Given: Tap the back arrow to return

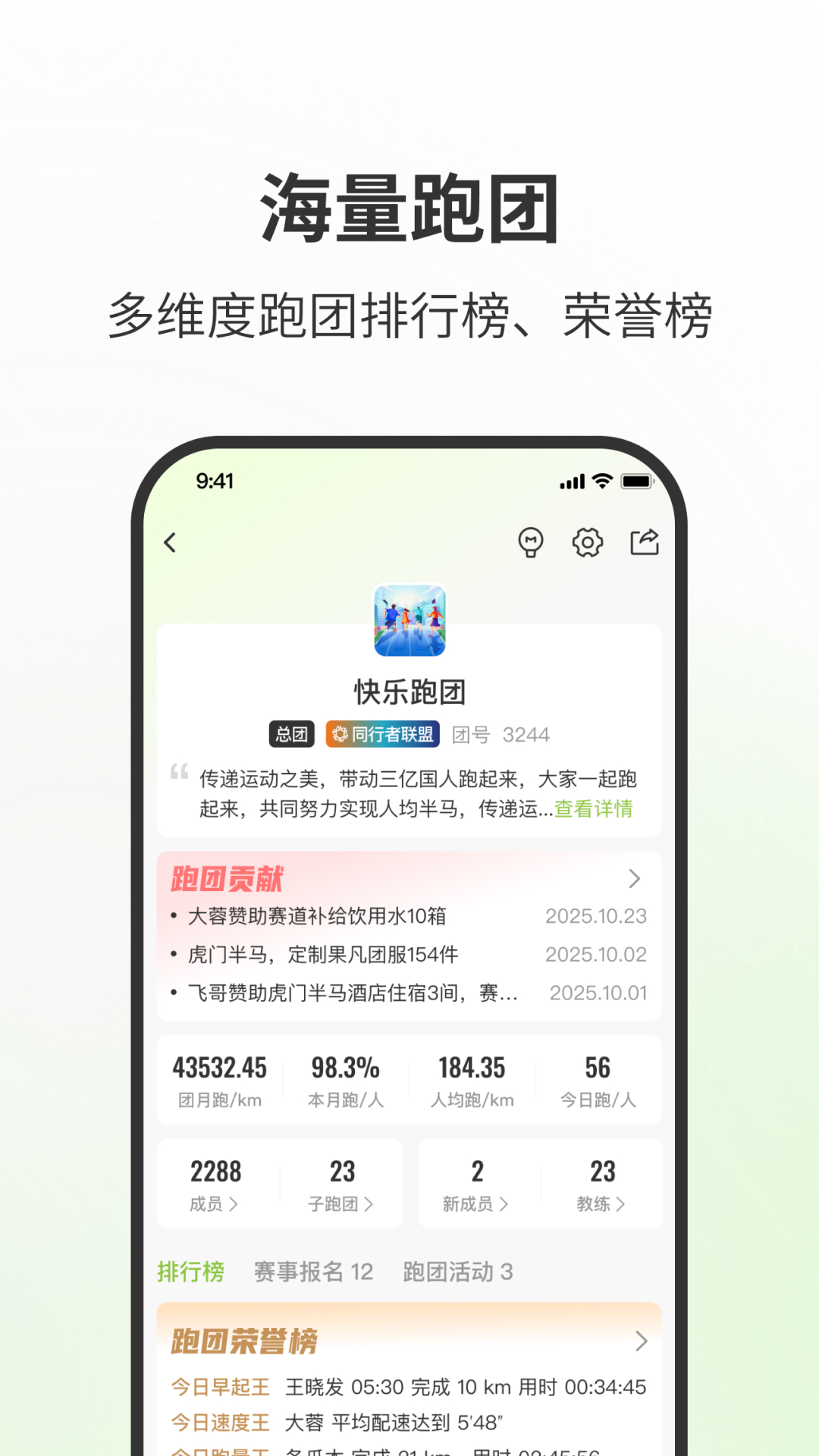Looking at the screenshot, I should 170,543.
